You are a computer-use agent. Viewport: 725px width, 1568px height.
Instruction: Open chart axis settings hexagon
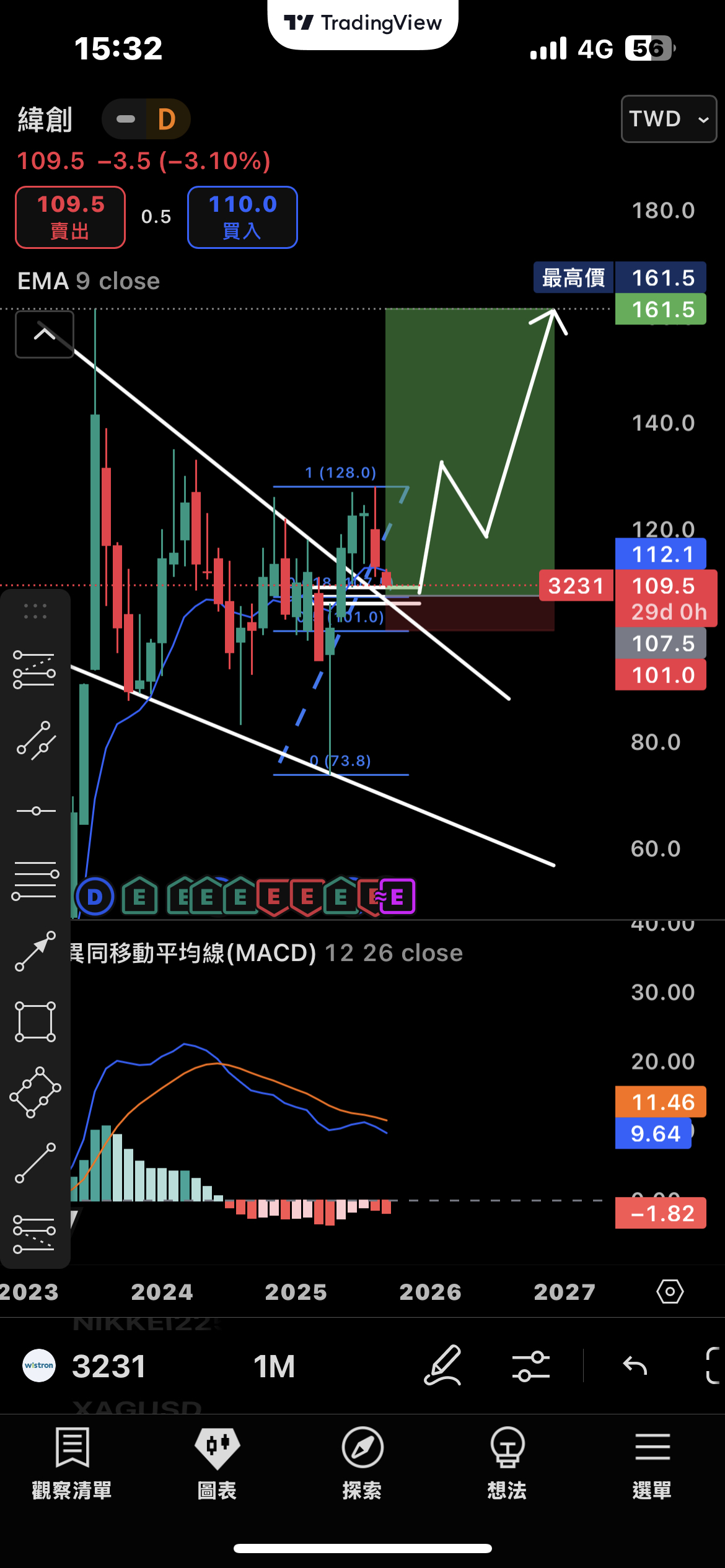670,1292
